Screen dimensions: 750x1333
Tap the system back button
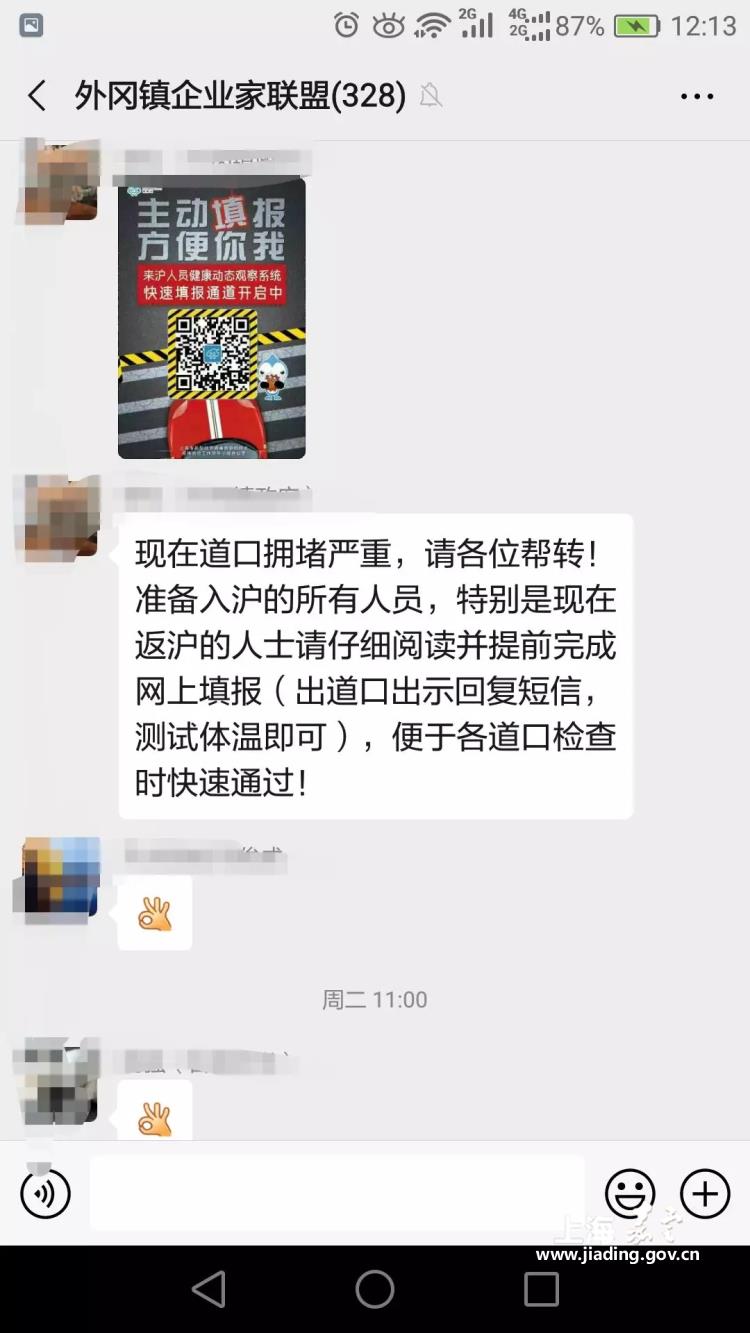click(209, 1290)
